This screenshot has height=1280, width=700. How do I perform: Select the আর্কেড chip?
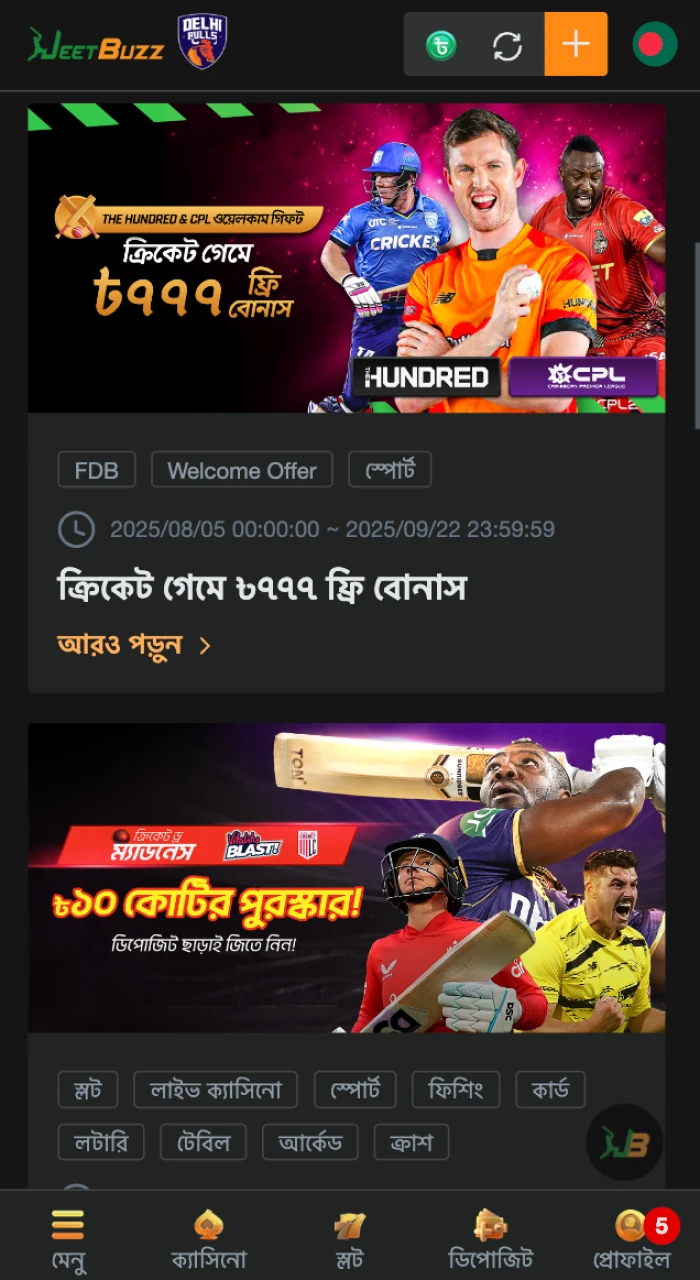click(x=310, y=1142)
